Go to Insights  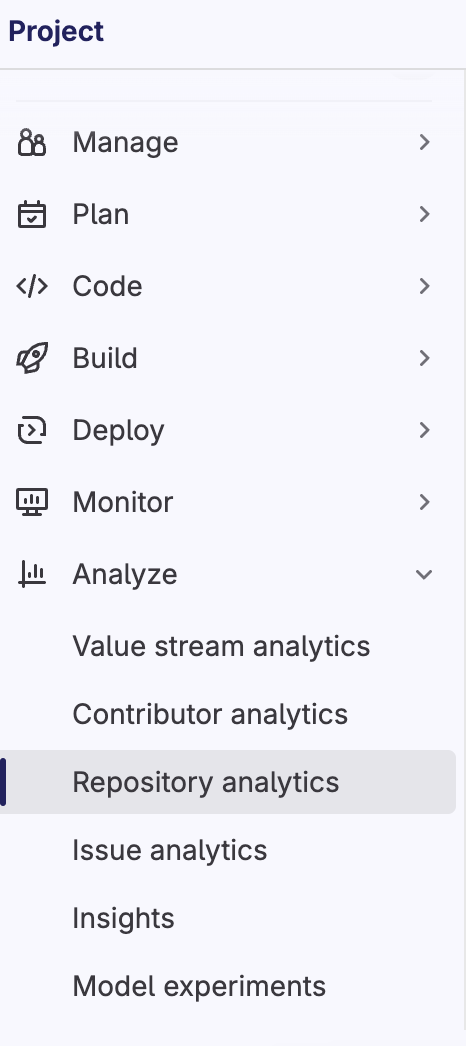pos(228,919)
